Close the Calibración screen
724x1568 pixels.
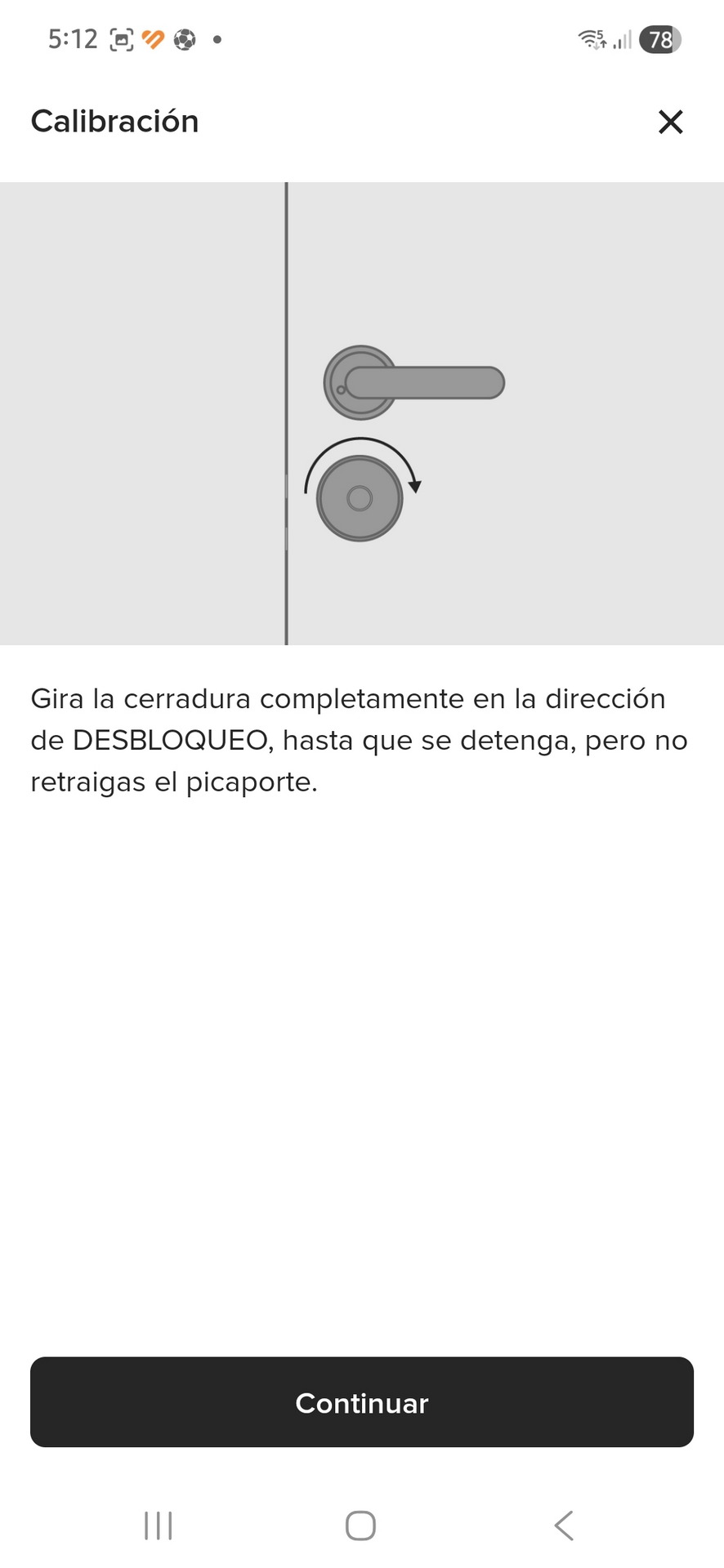pyautogui.click(x=670, y=122)
